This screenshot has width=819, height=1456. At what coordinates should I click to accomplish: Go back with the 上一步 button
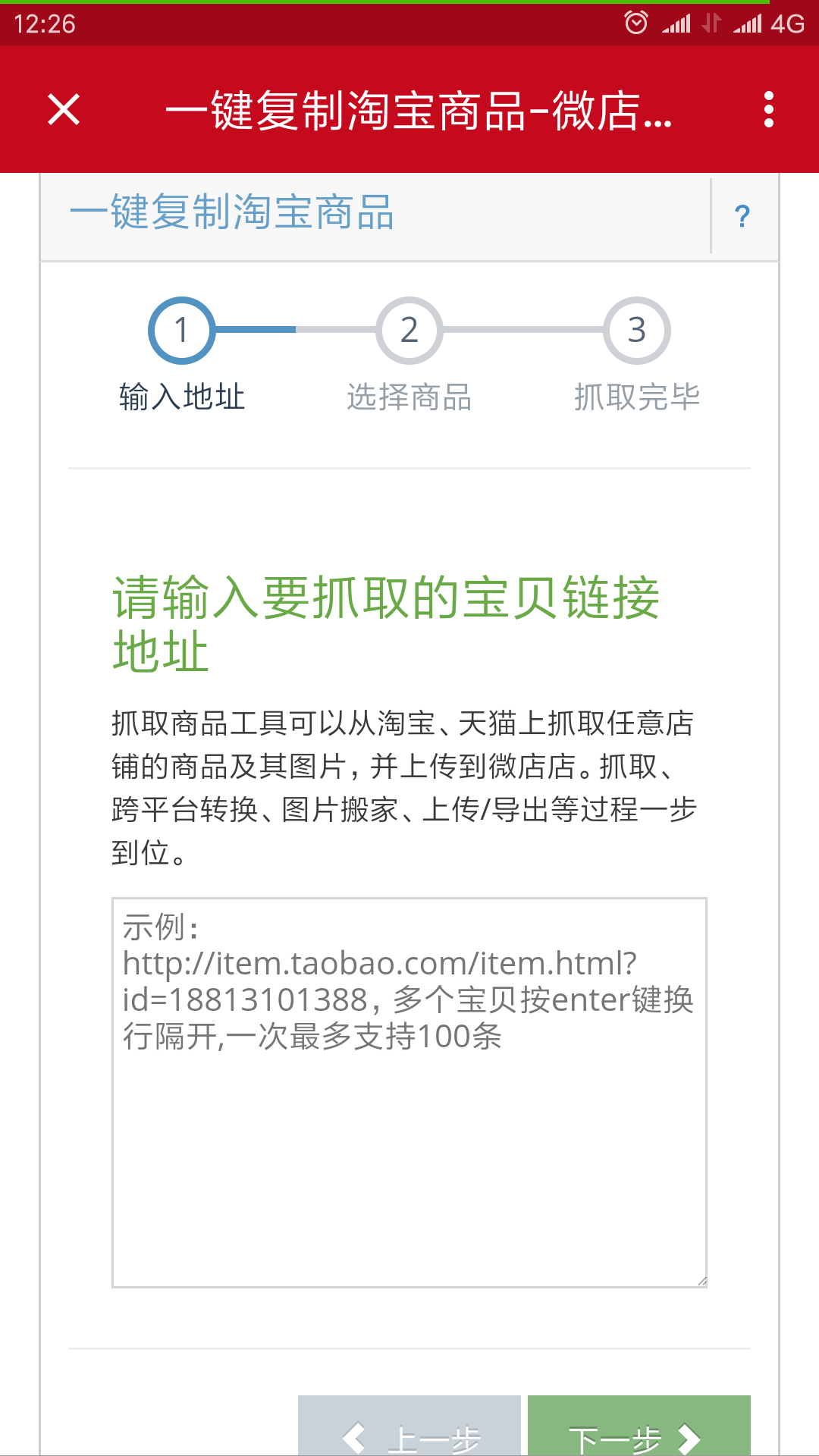pyautogui.click(x=409, y=1429)
